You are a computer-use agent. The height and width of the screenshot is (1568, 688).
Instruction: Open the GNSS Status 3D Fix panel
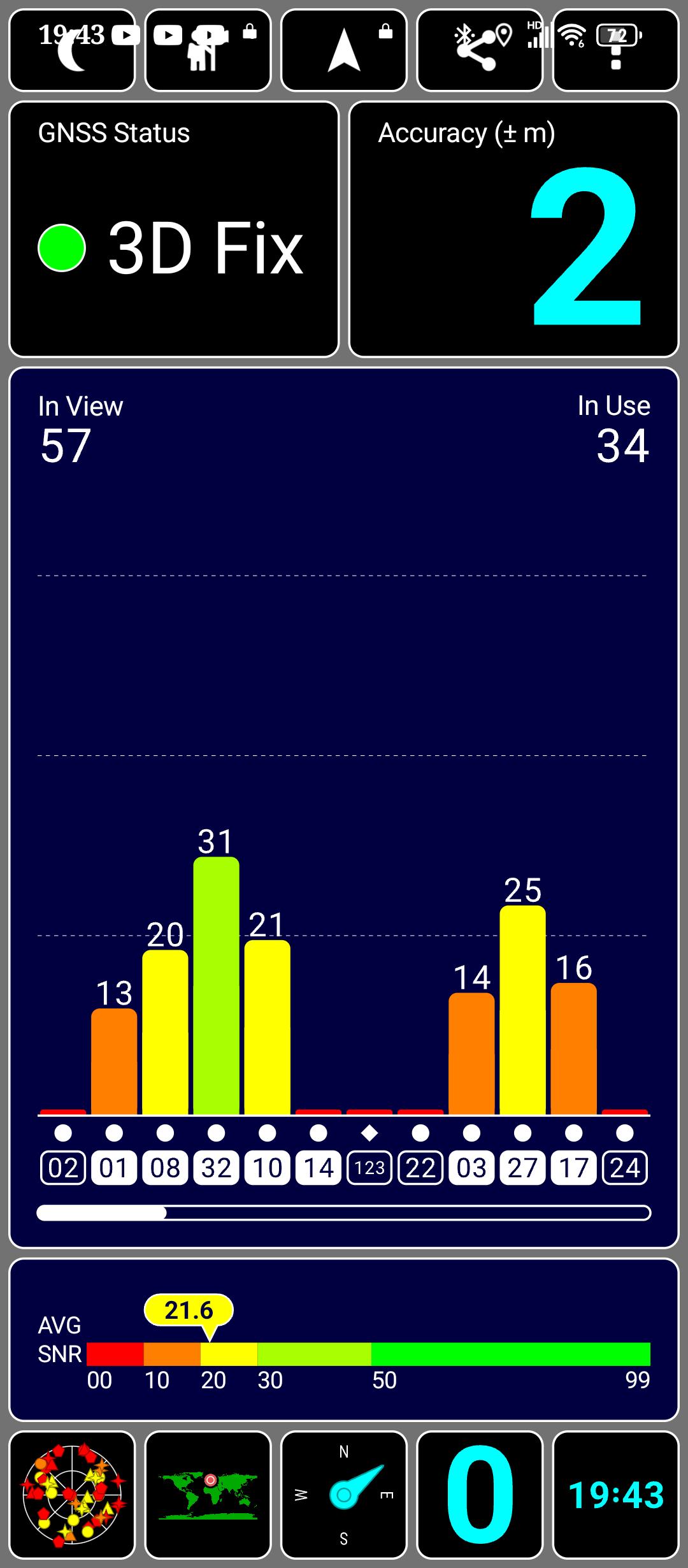point(173,229)
